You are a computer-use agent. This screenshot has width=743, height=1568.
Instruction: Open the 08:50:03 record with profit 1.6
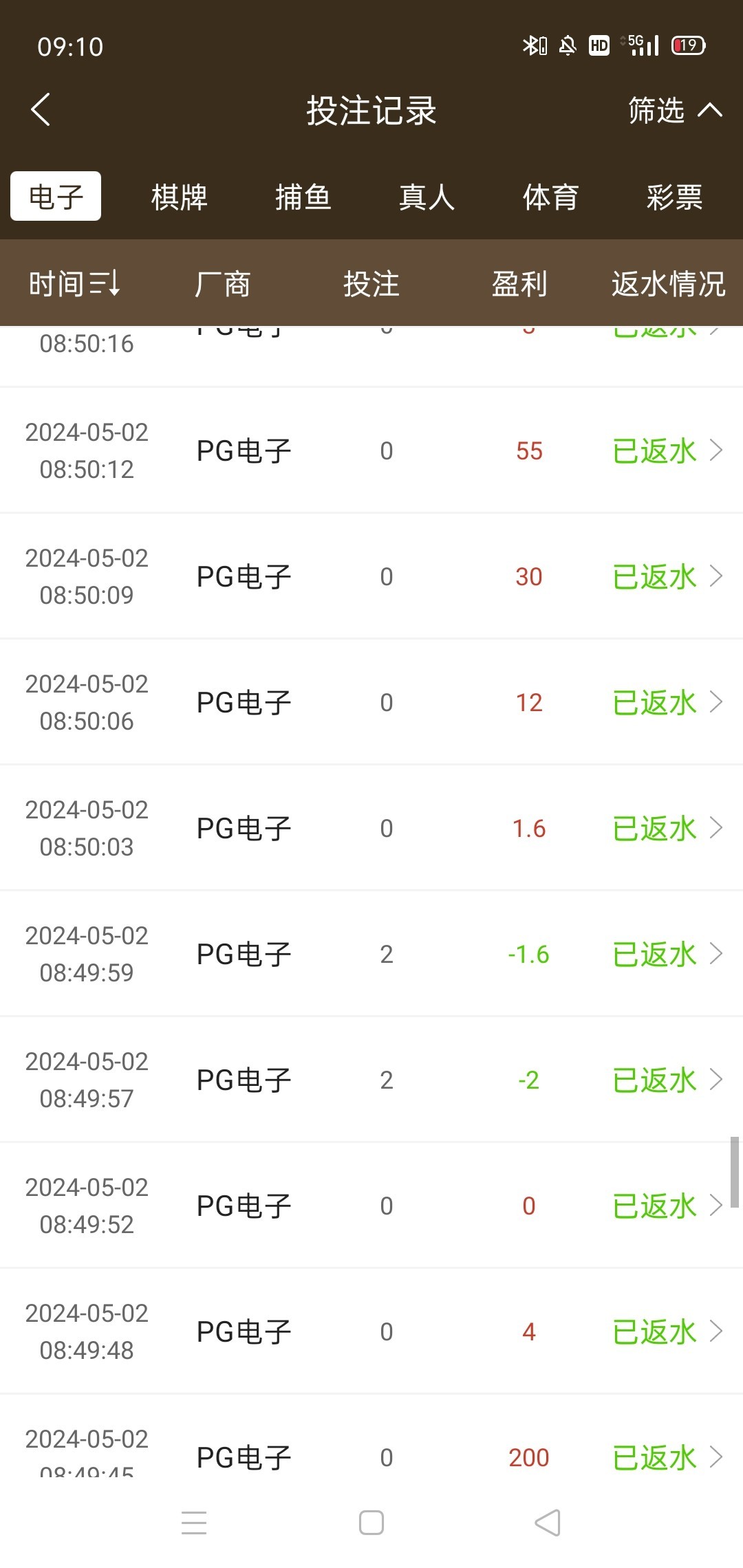pos(371,828)
